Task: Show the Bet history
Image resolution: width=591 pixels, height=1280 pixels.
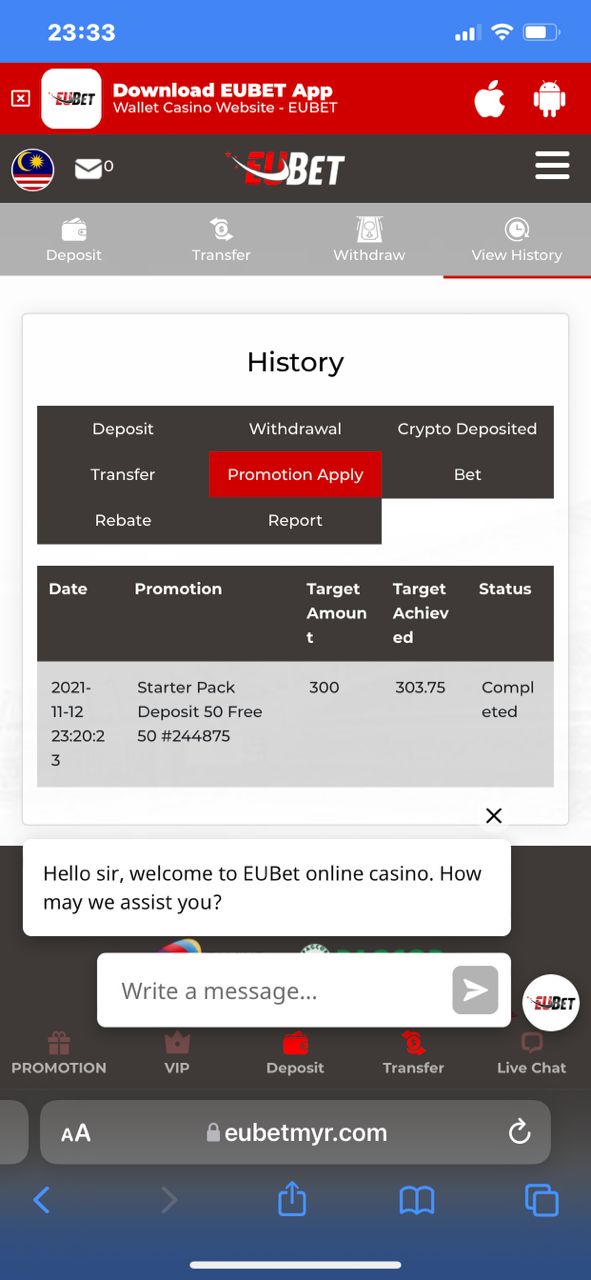Action: pyautogui.click(x=467, y=474)
